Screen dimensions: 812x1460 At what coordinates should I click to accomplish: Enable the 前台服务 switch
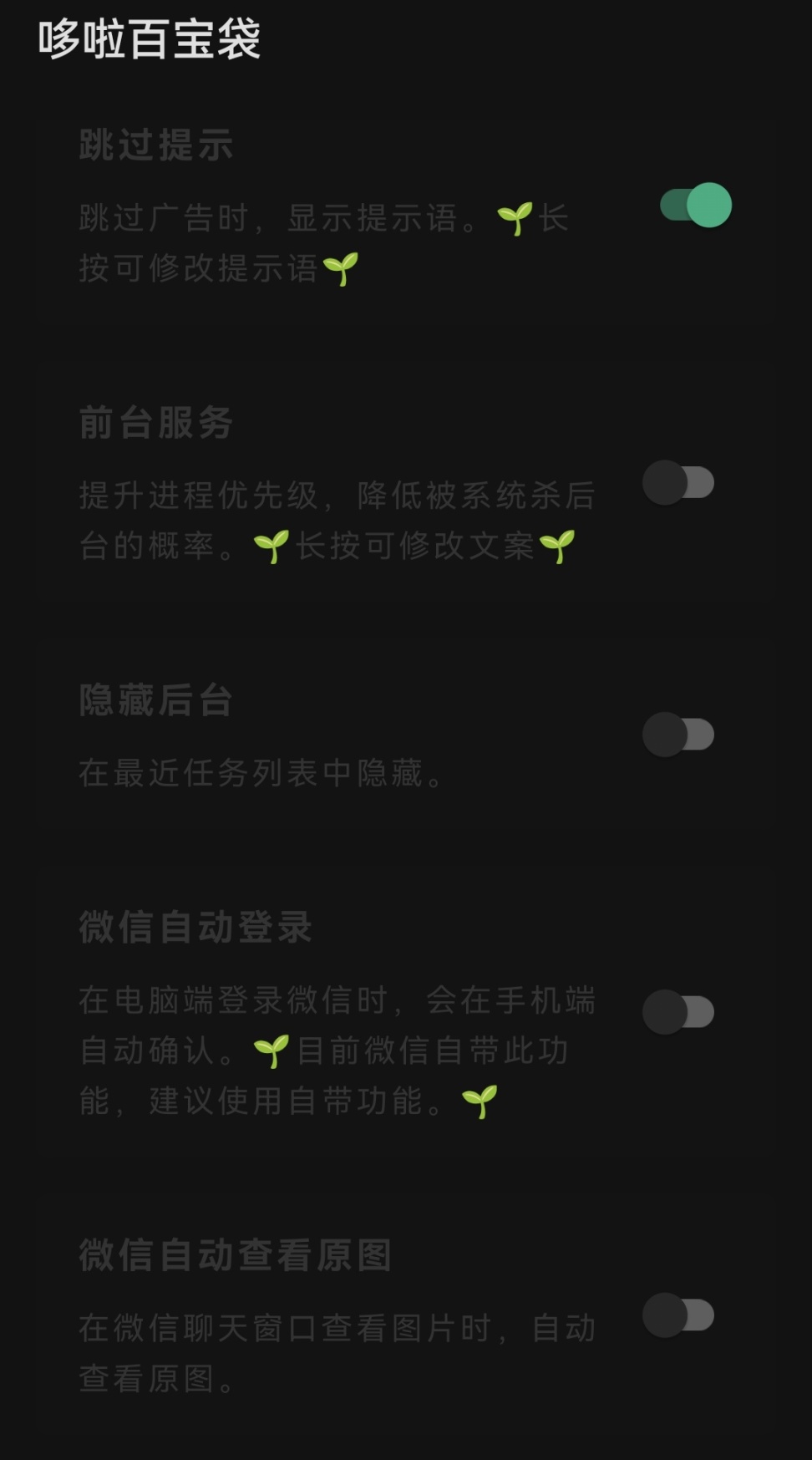tap(678, 483)
